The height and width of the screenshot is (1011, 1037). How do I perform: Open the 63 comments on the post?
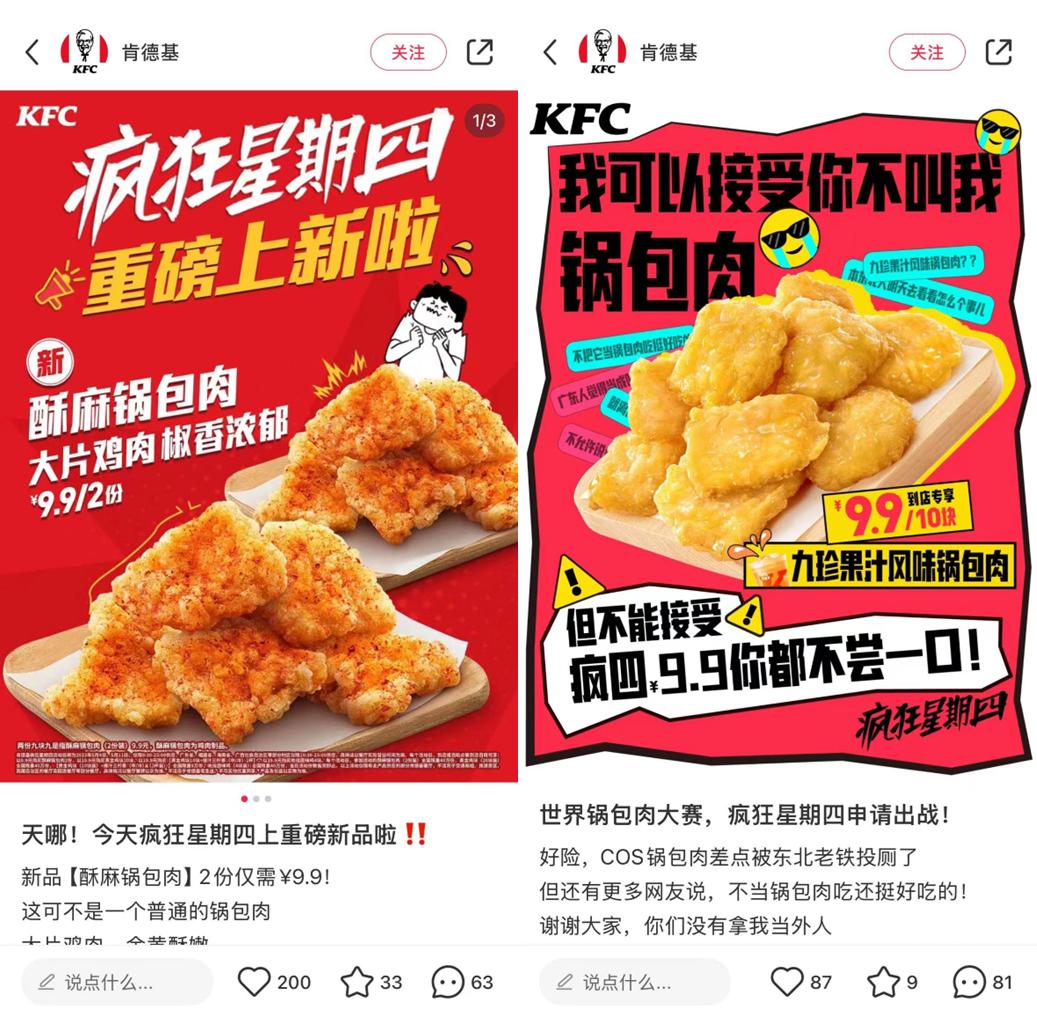pos(448,981)
